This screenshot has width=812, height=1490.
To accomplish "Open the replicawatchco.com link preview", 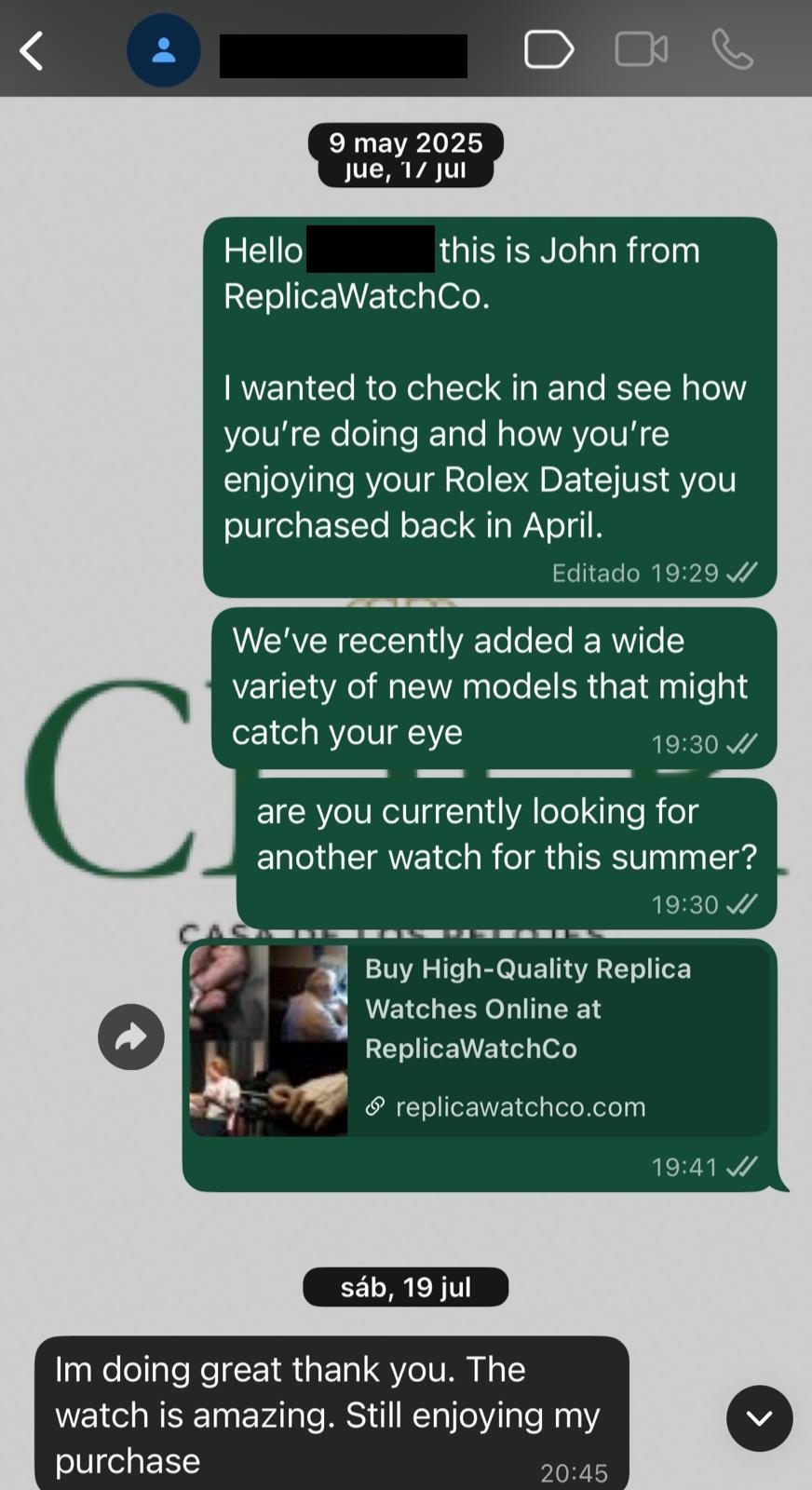I will tap(480, 1041).
